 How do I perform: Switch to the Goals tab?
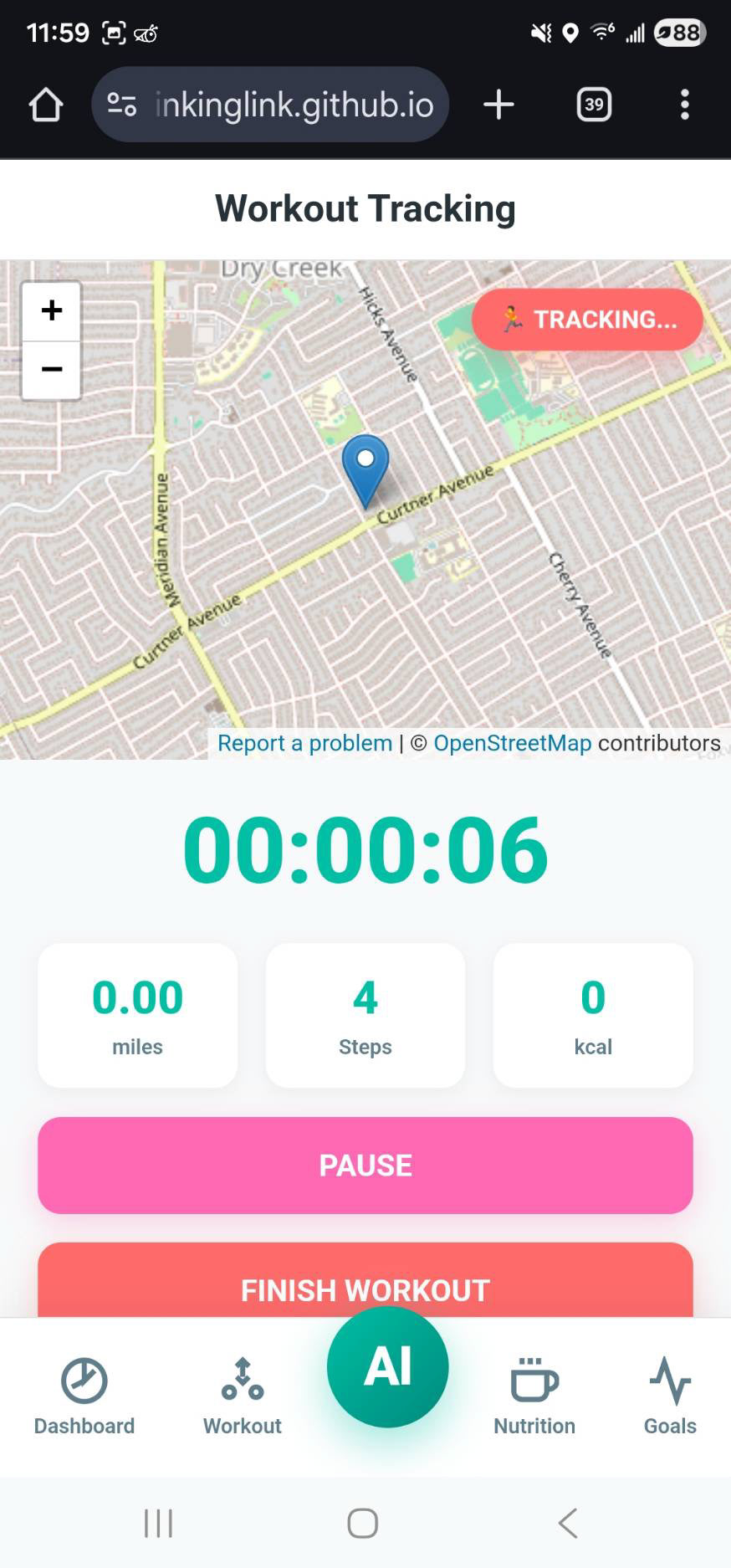point(670,1396)
